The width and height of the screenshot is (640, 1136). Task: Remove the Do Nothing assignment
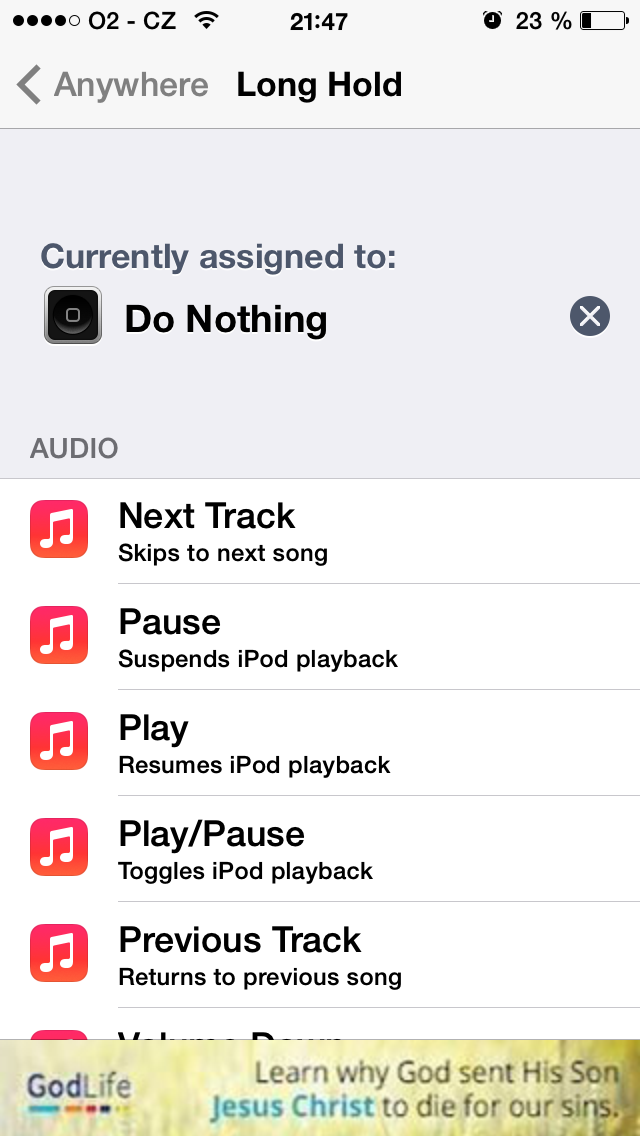click(x=589, y=317)
